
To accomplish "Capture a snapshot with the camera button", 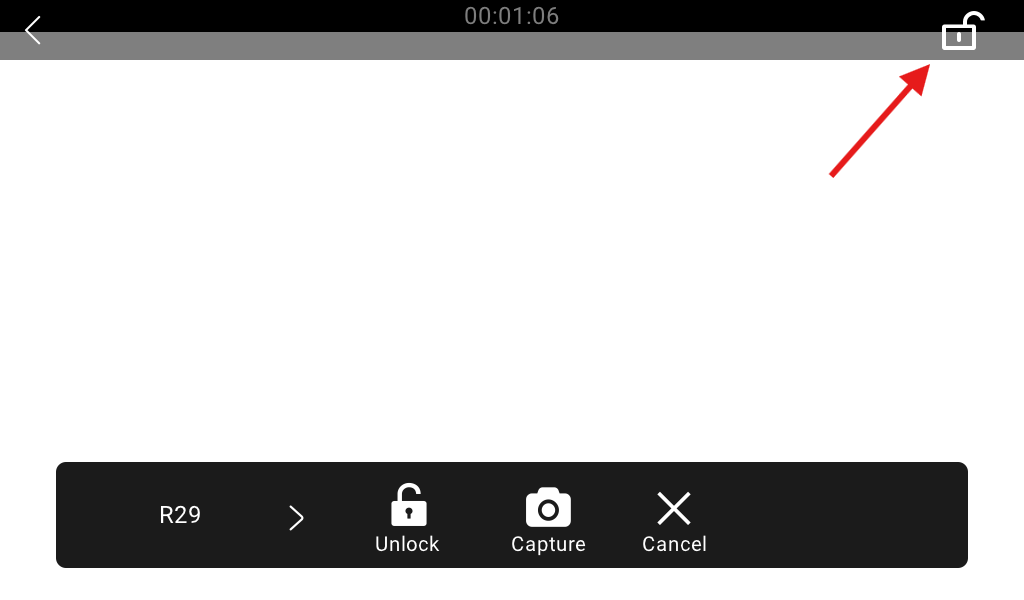I will point(548,520).
